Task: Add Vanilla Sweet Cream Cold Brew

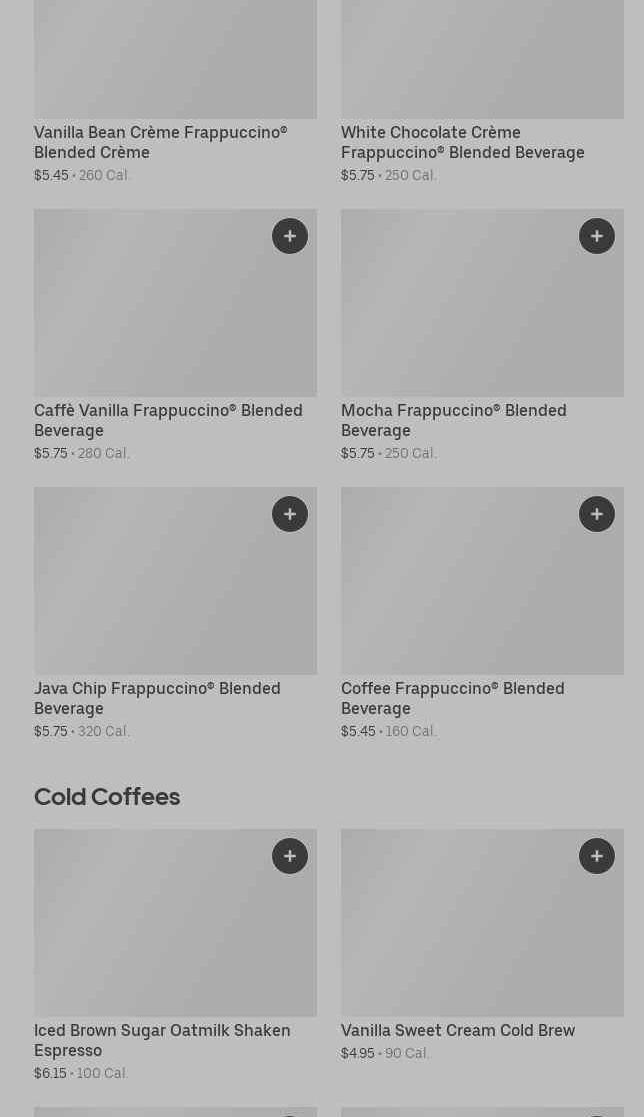Action: tap(597, 856)
